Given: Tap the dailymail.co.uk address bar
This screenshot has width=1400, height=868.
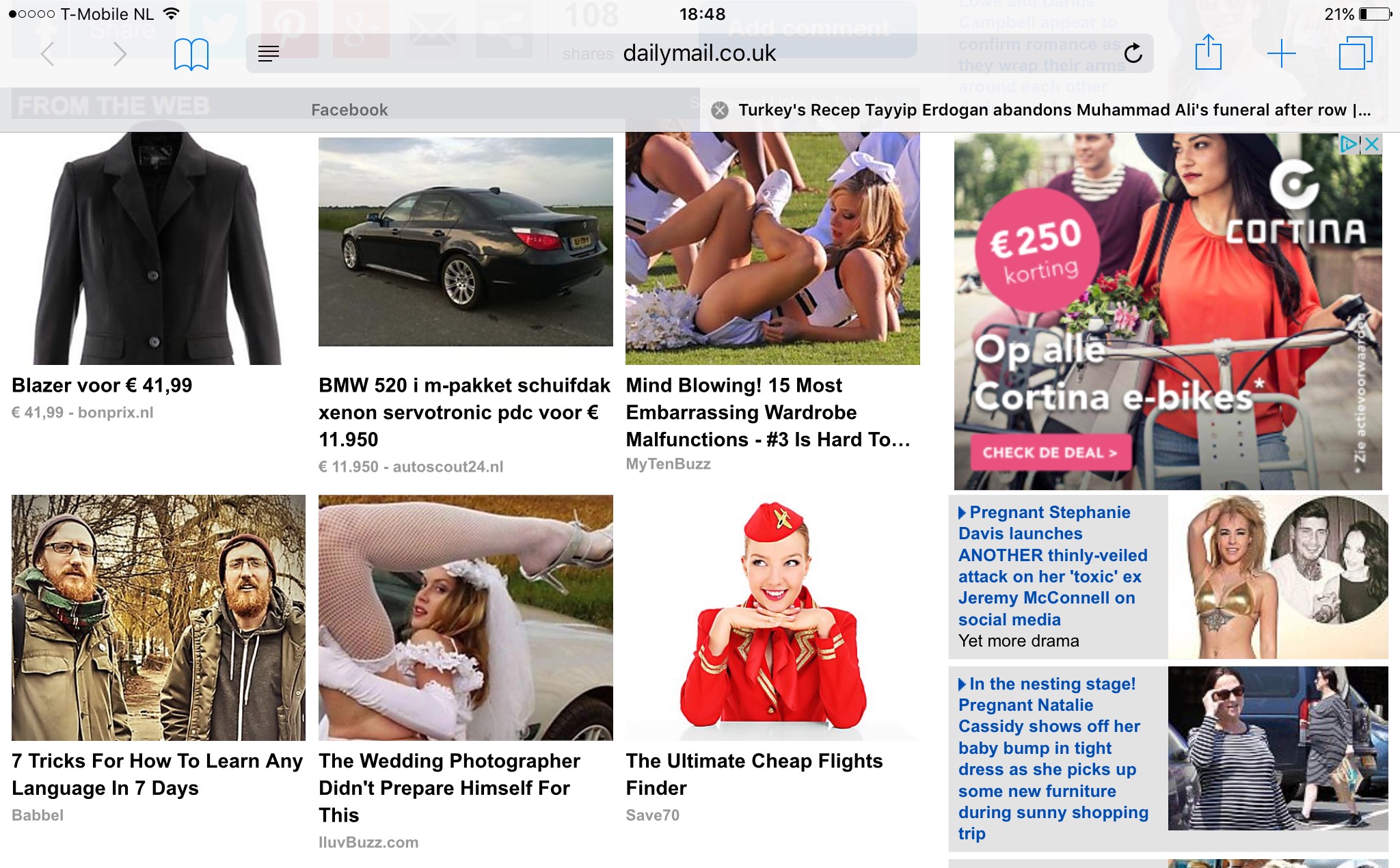Looking at the screenshot, I should [699, 53].
